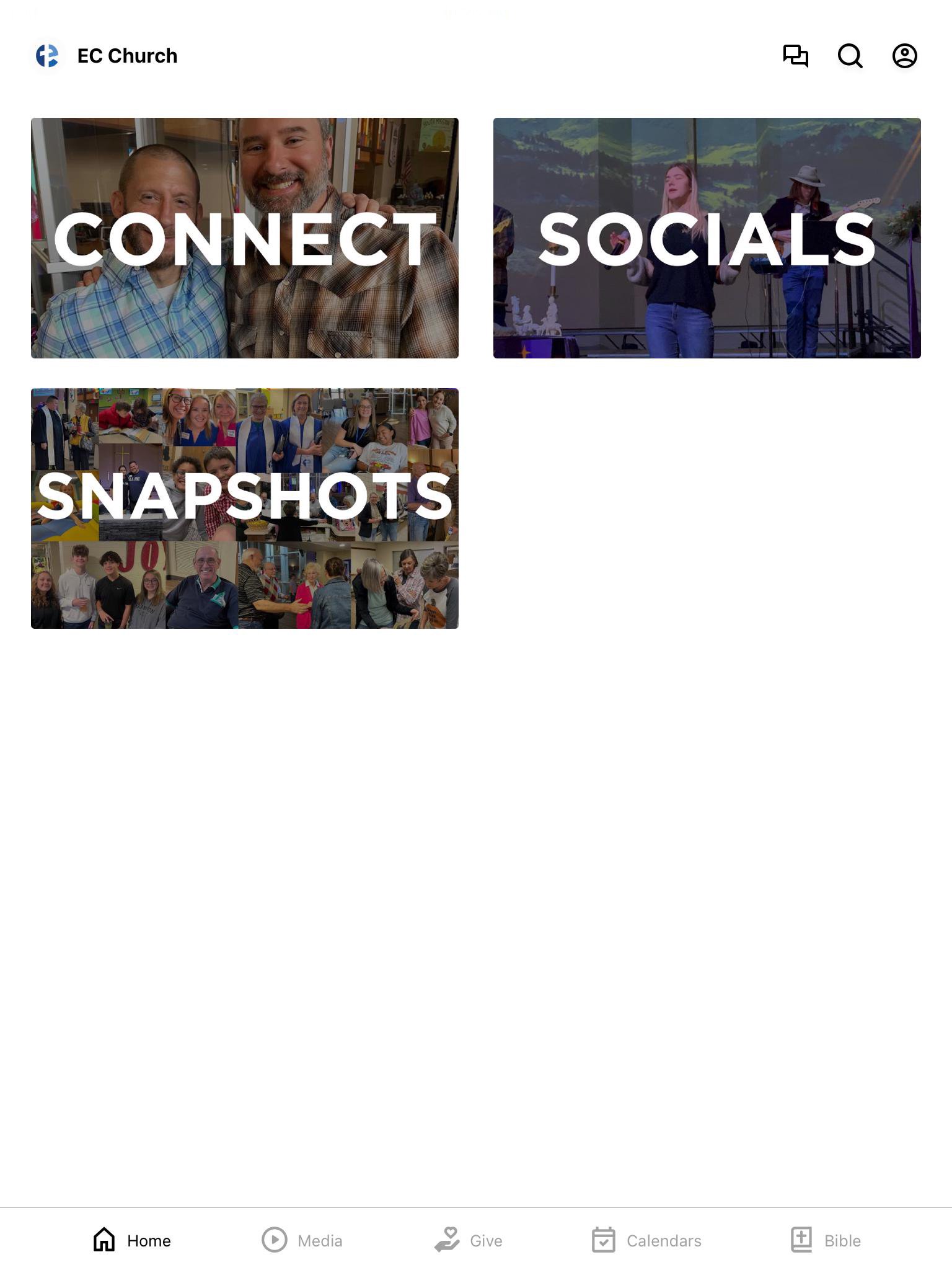Image resolution: width=952 pixels, height=1270 pixels.
Task: Open the SOCIALS tile
Action: [x=707, y=238]
